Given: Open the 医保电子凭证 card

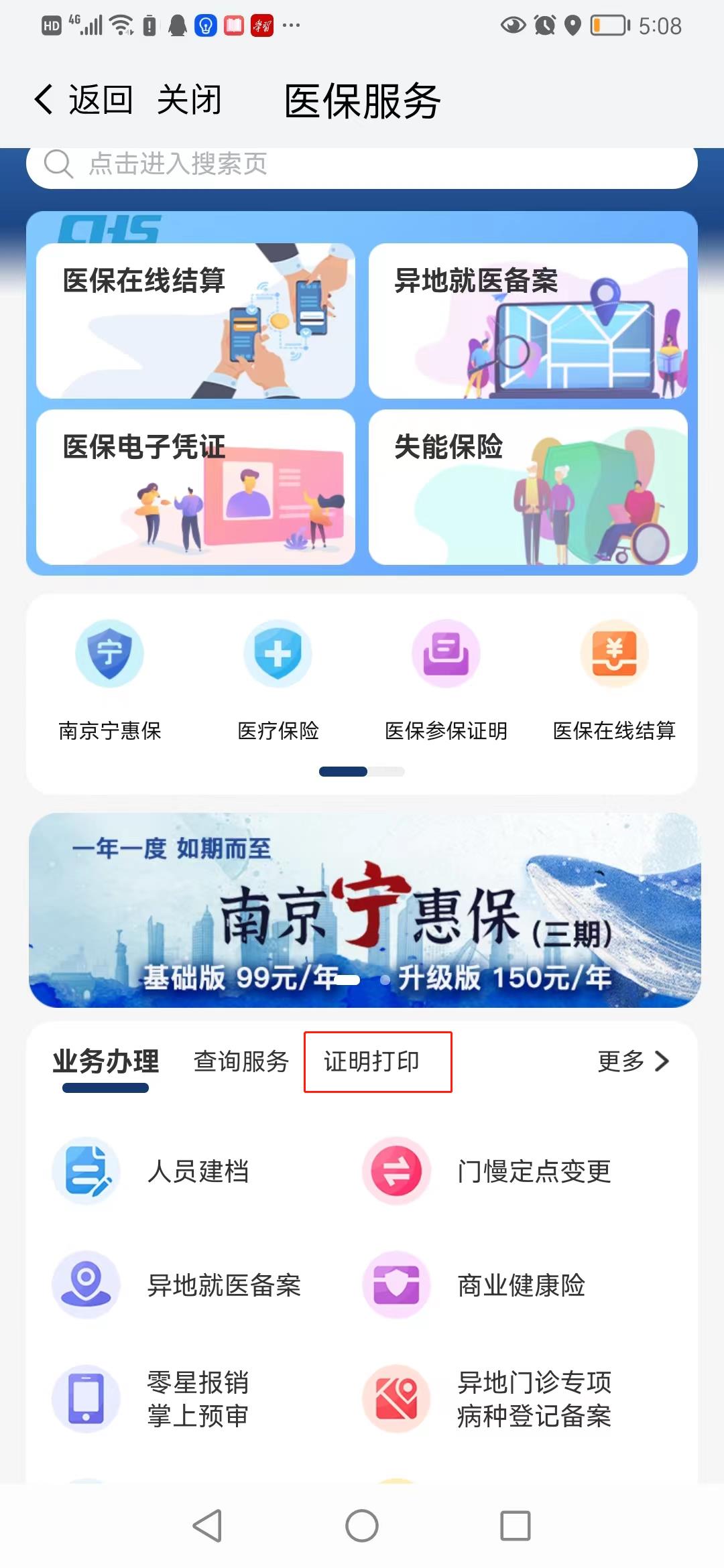Looking at the screenshot, I should (x=196, y=487).
